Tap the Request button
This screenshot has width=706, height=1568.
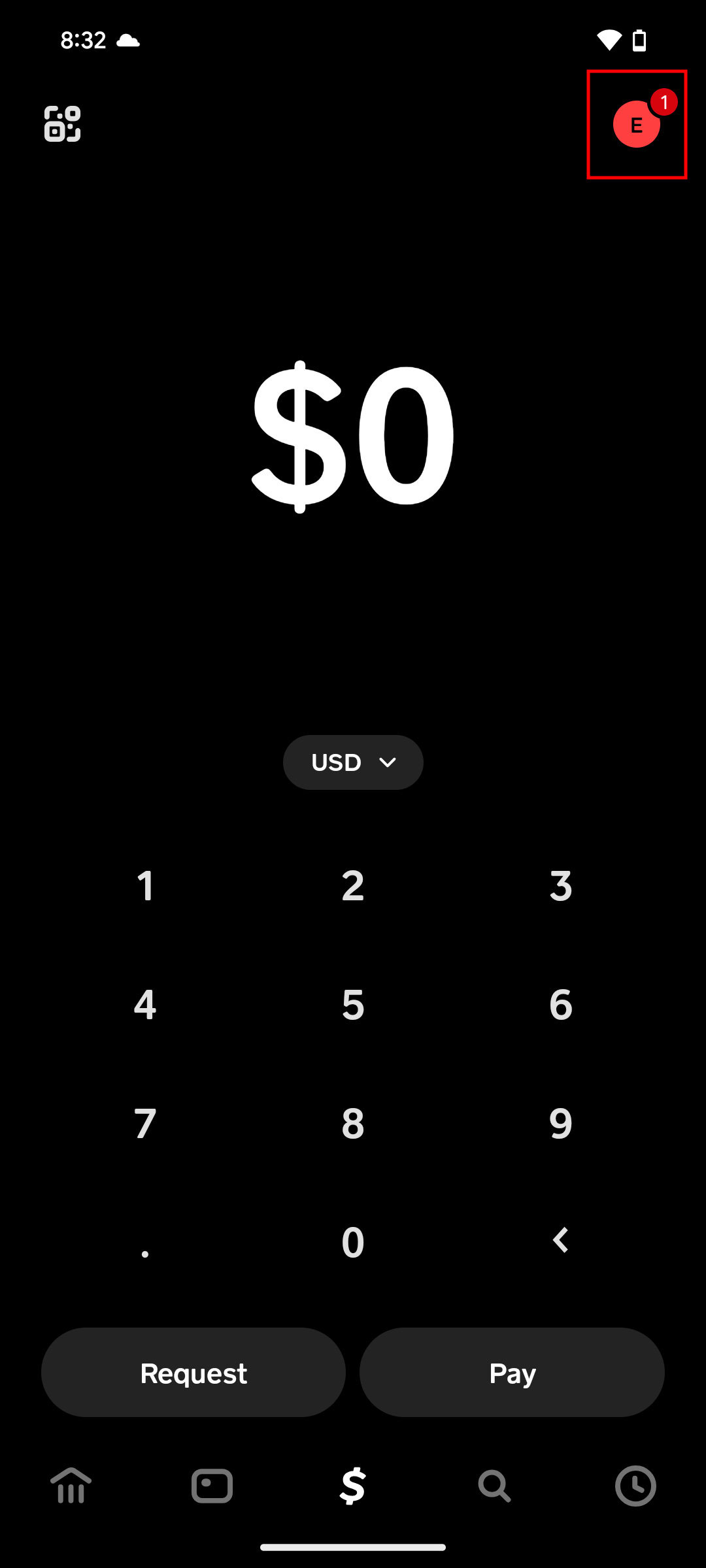tap(193, 1373)
